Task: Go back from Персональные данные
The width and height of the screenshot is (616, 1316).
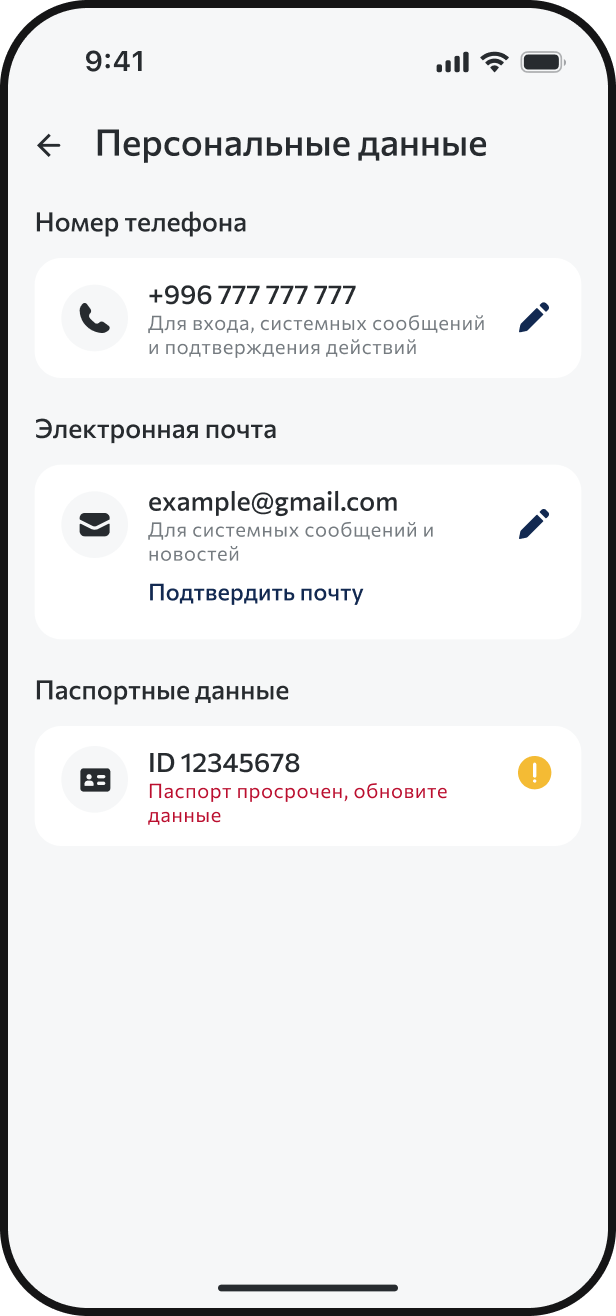Action: (49, 146)
